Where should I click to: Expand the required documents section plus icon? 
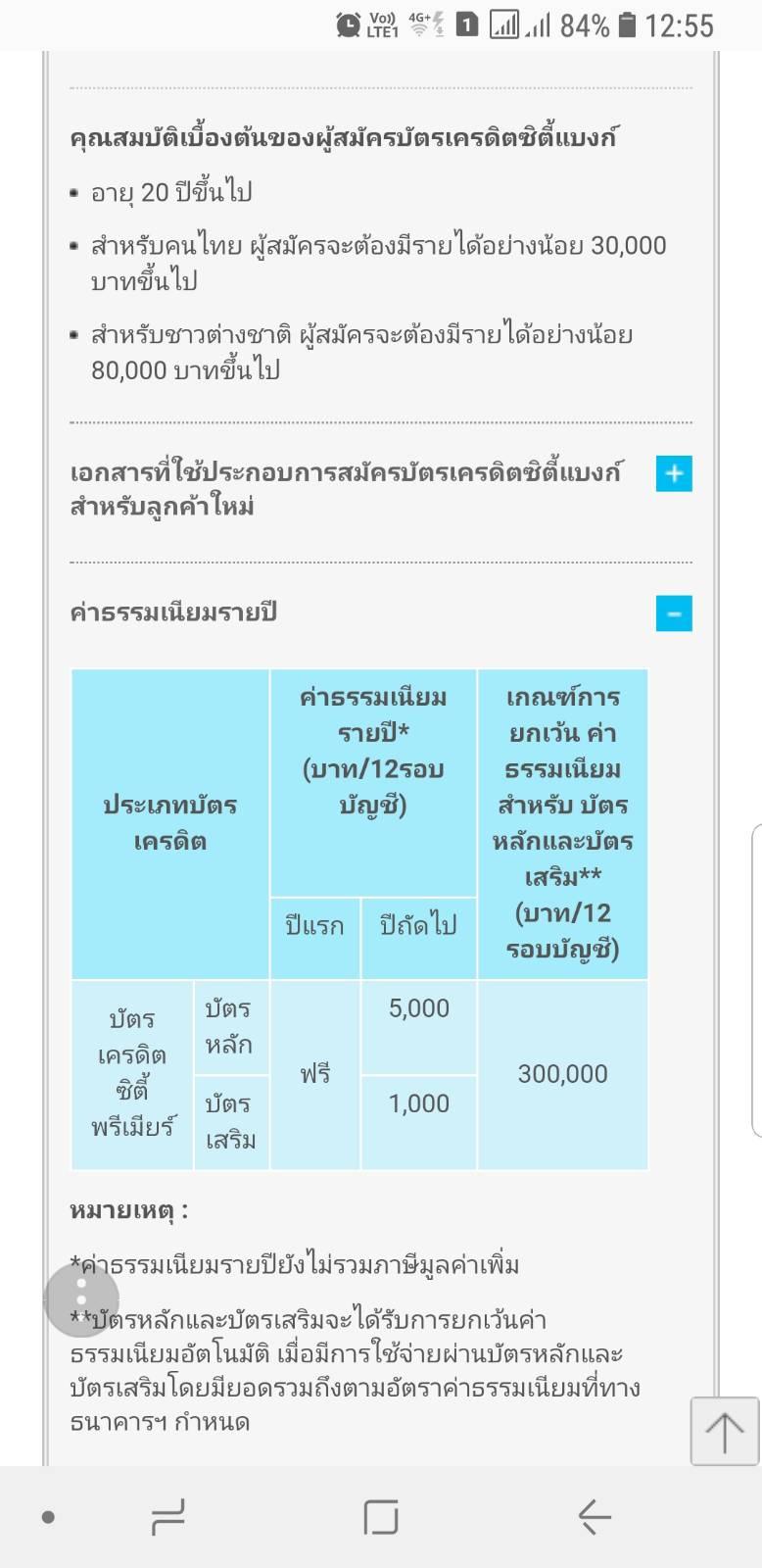[674, 474]
